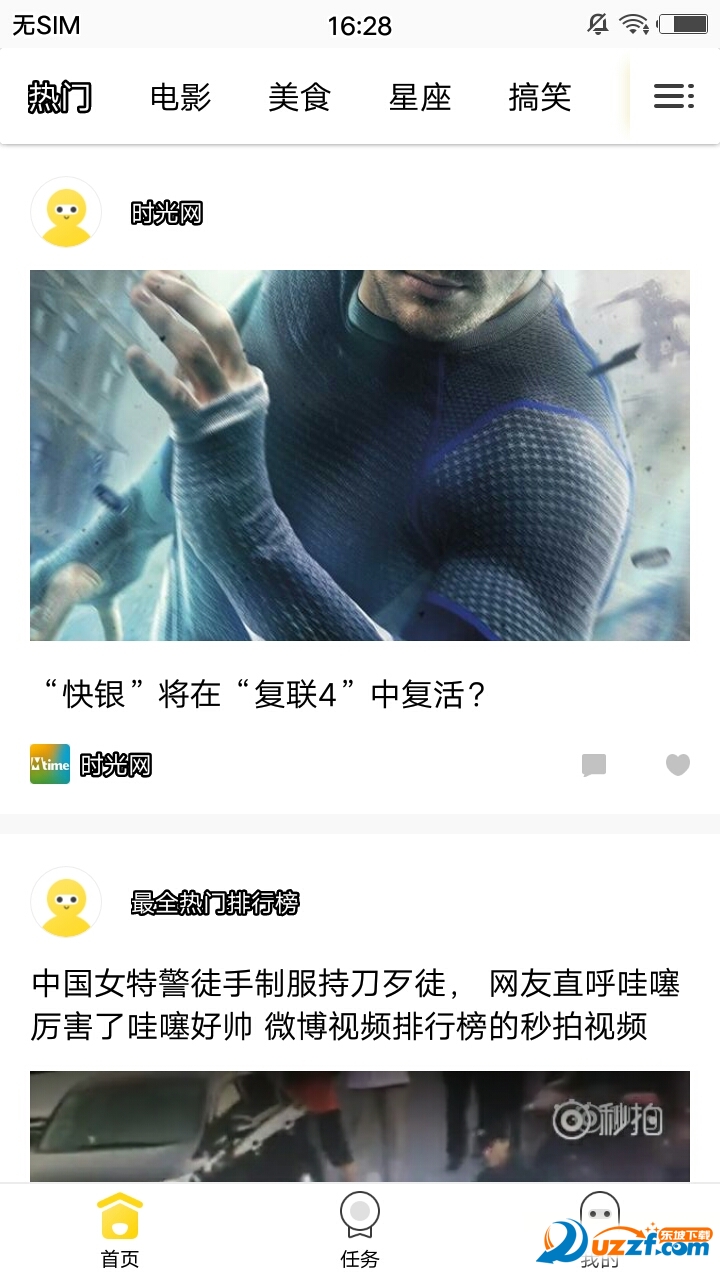Screen dimensions: 720x1280
Task: Switch to the 美食 tab
Action: (x=299, y=97)
